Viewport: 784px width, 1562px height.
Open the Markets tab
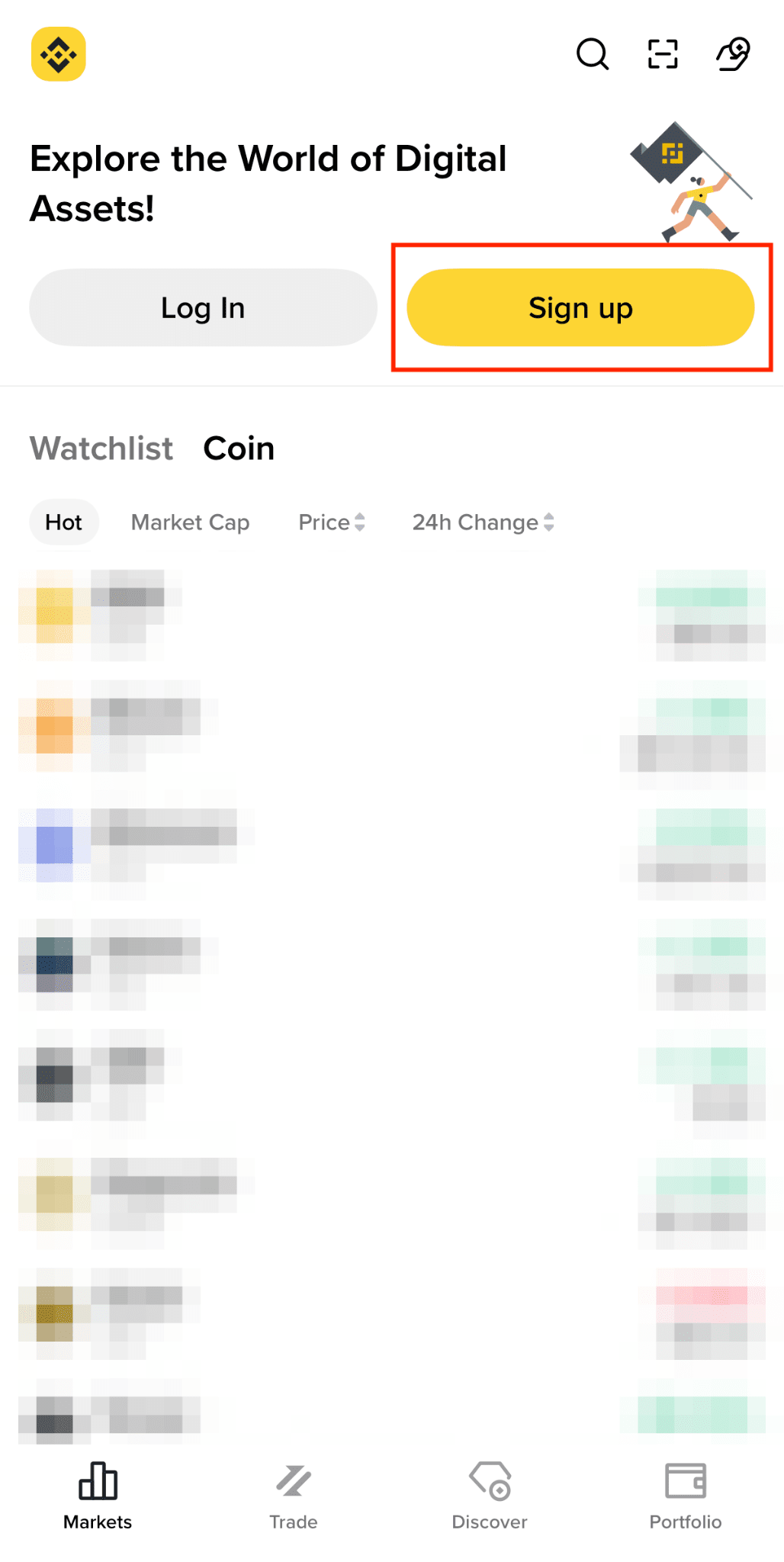tap(98, 1496)
